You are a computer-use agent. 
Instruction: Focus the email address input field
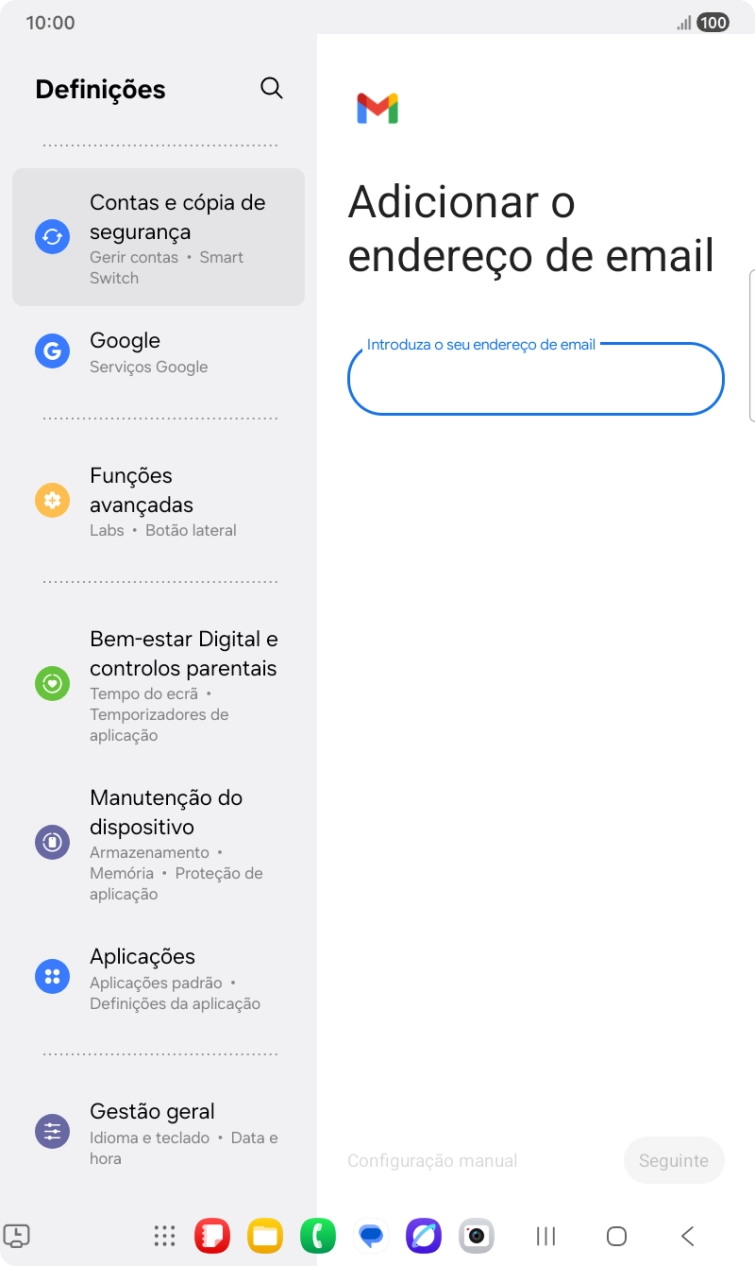535,380
